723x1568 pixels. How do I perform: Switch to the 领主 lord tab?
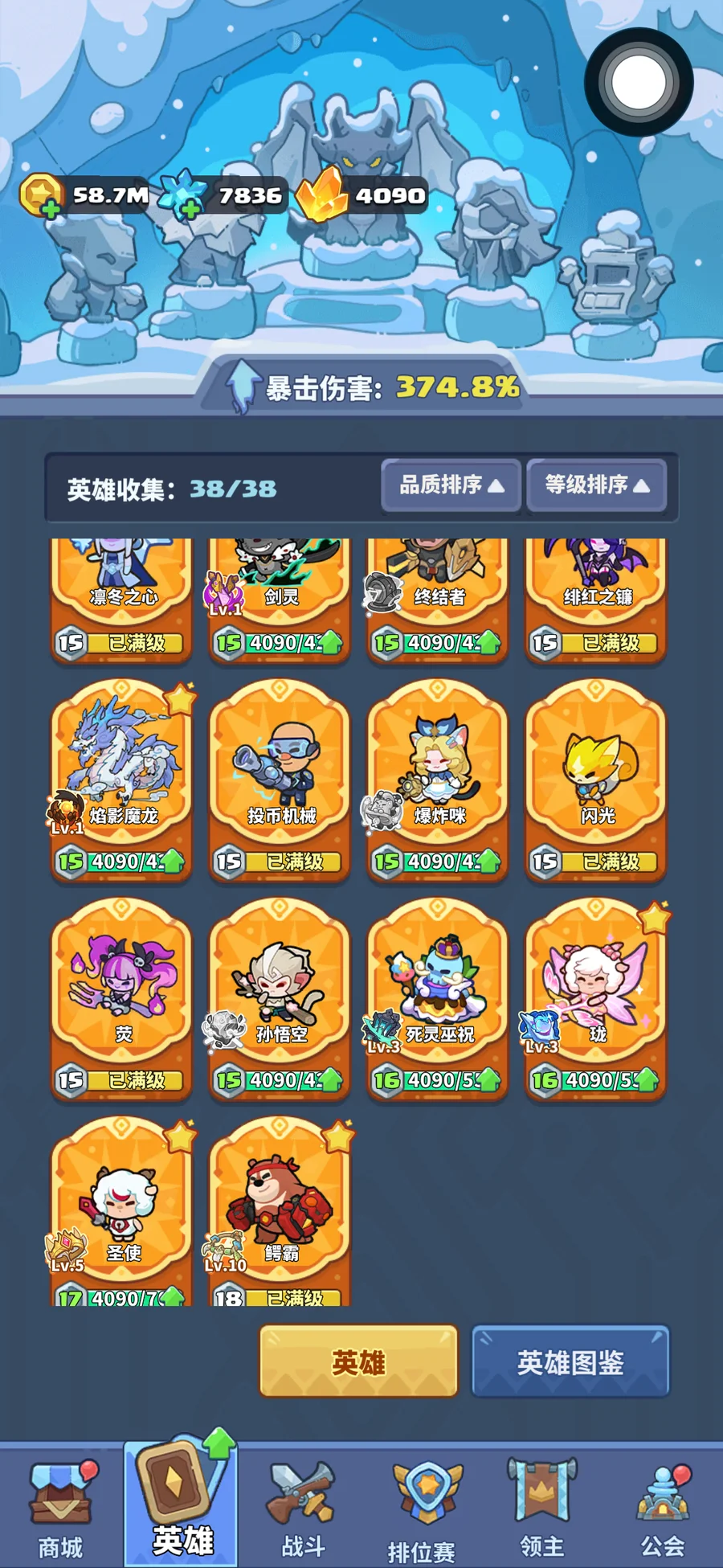pos(542,1509)
